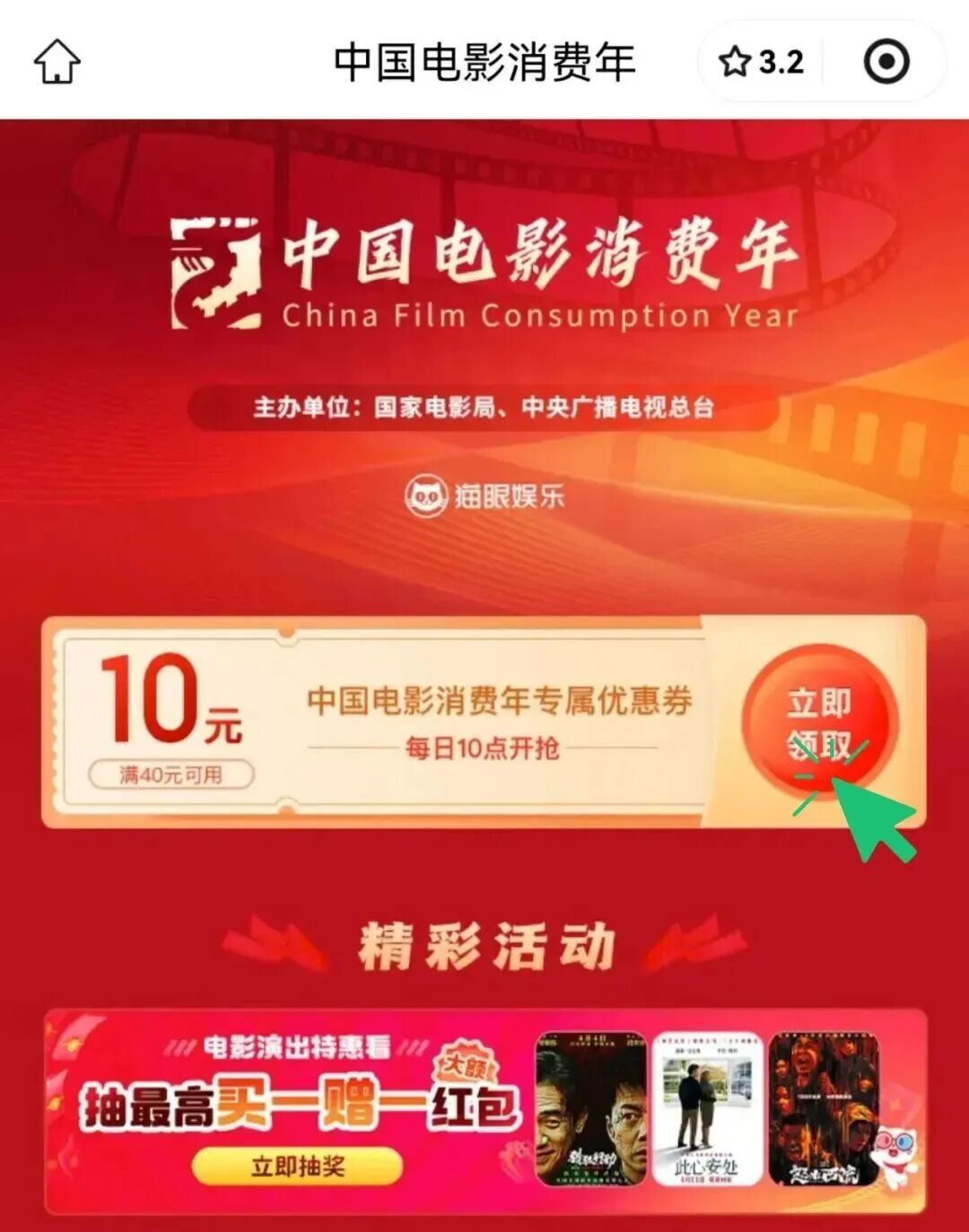969x1232 pixels.
Task: Open the 电影演出特惠看 red packet banner
Action: [484, 1111]
